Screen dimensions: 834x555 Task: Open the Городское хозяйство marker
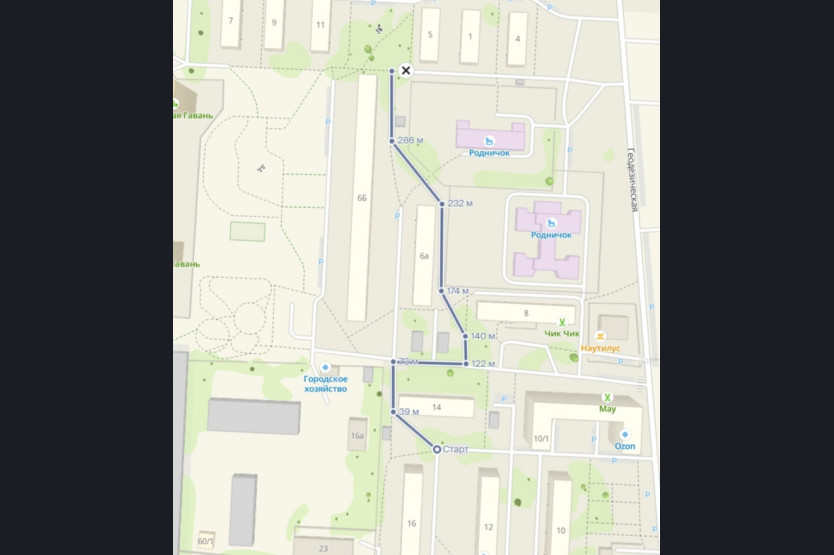pos(325,368)
